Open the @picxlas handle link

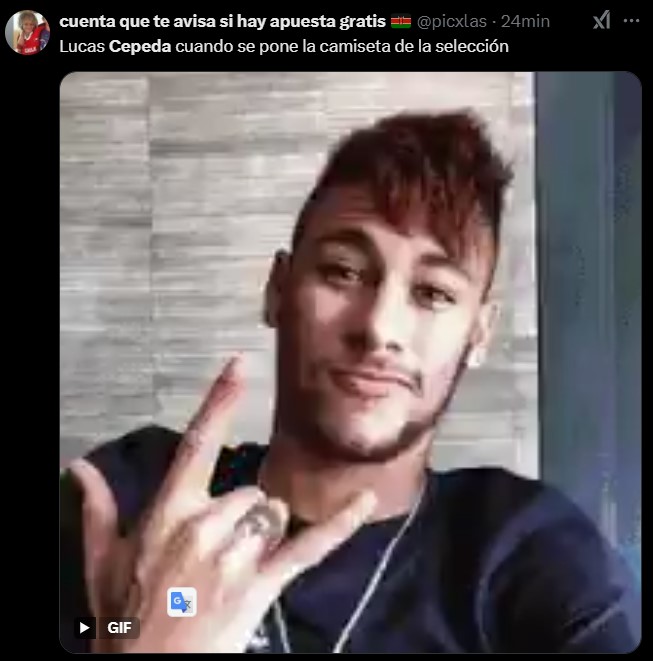(460, 22)
